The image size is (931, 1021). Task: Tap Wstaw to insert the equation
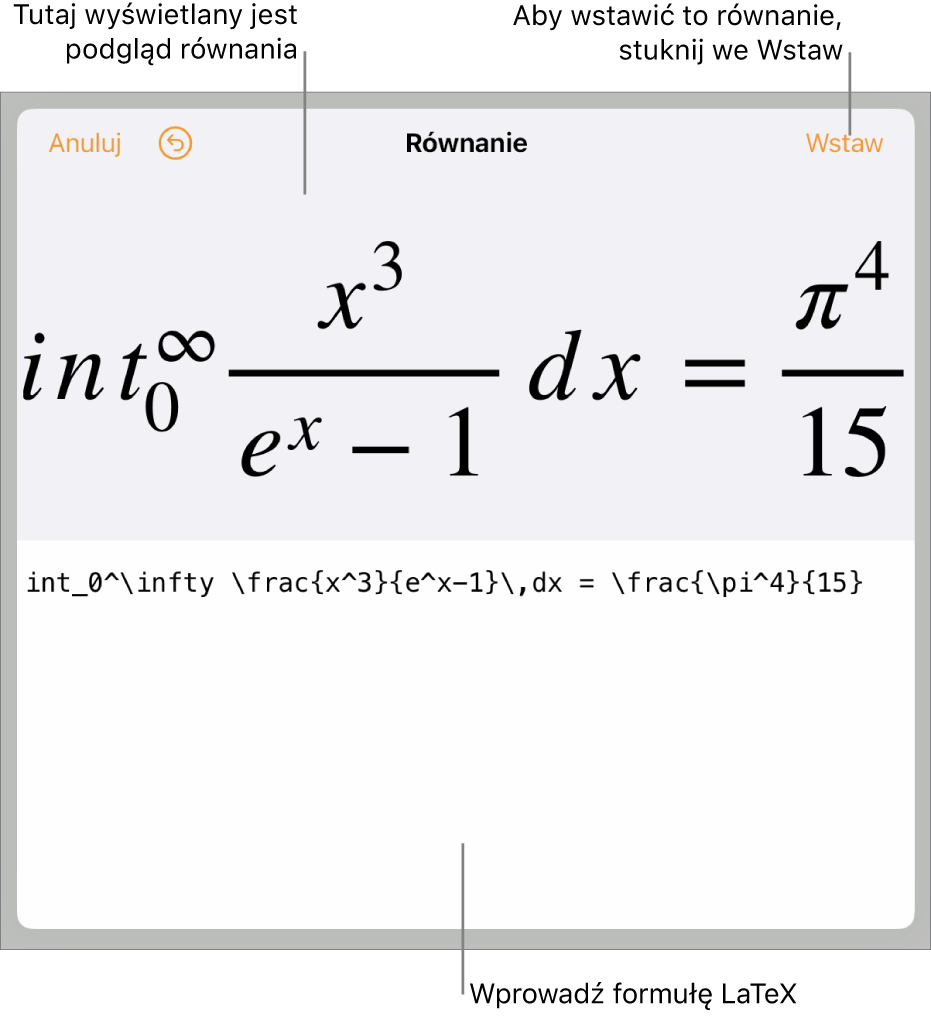point(844,144)
